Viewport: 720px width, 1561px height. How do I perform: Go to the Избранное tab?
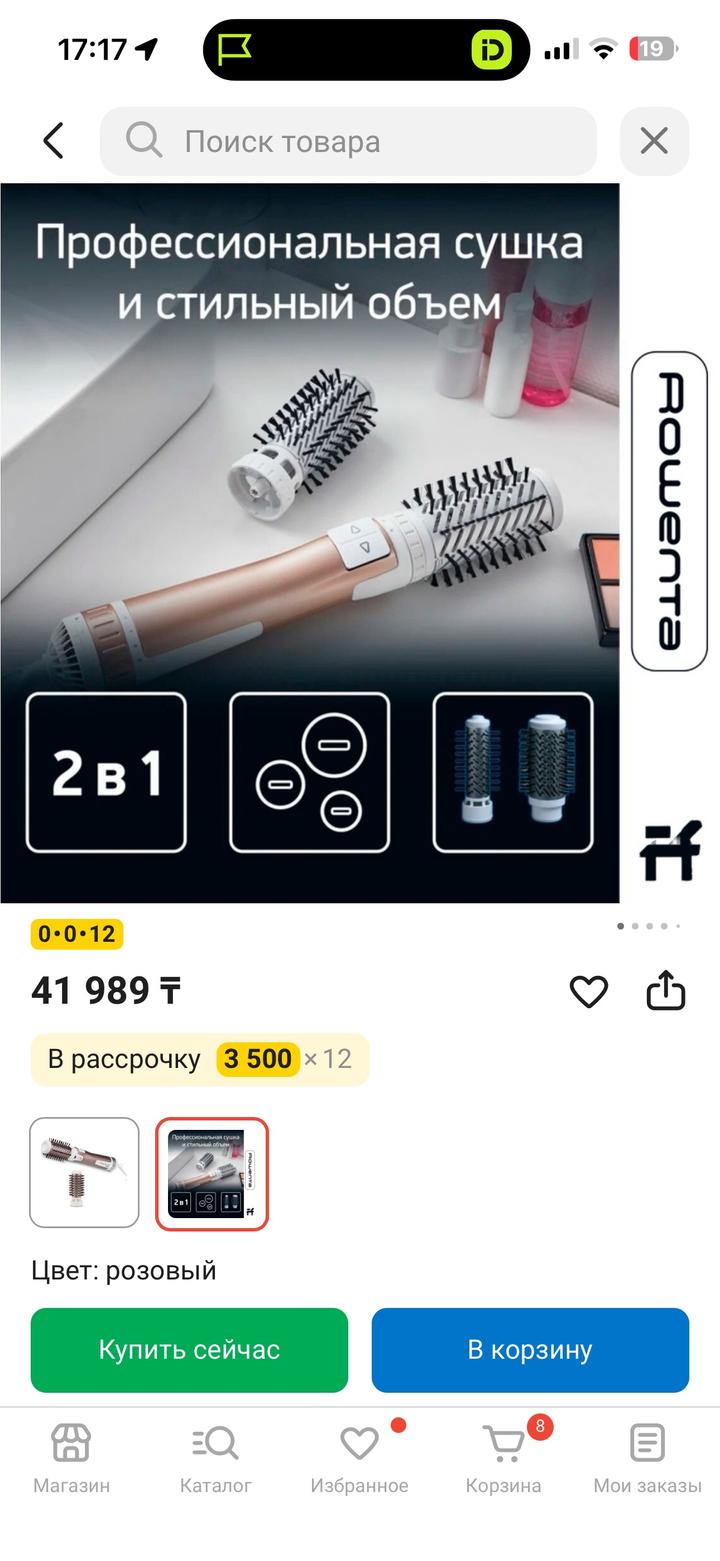coord(359,1459)
